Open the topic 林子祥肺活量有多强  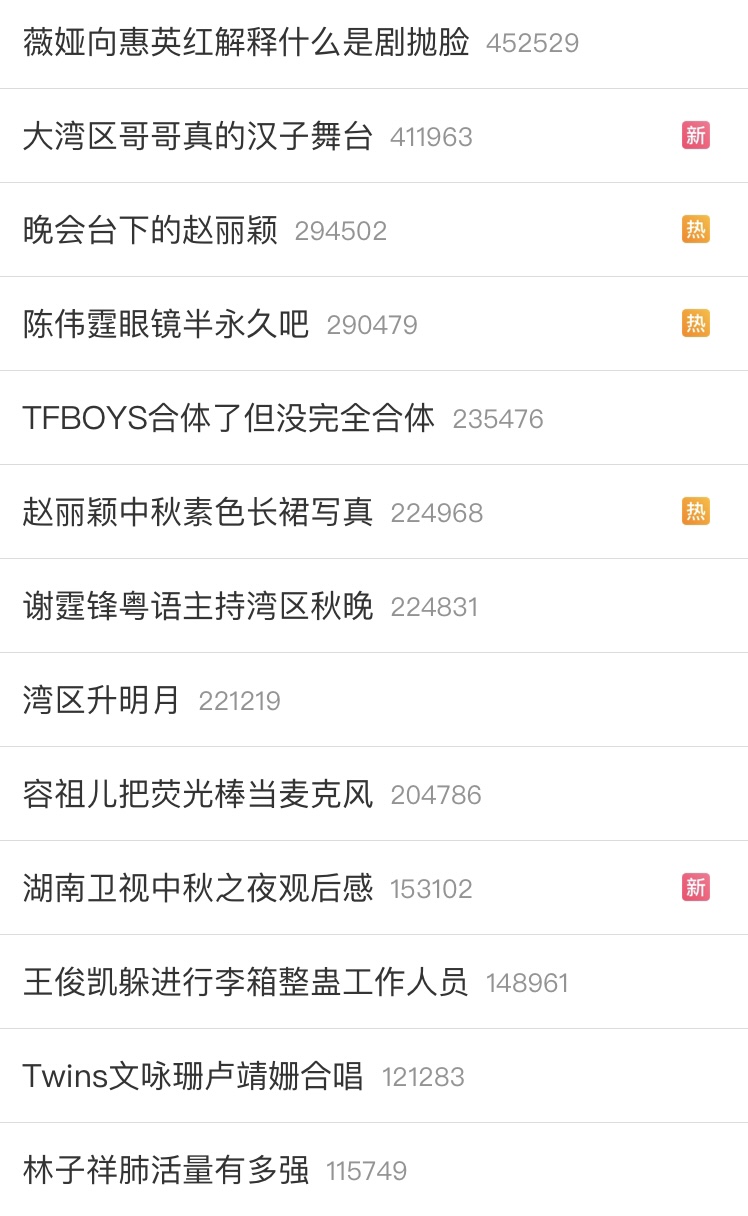click(166, 1171)
